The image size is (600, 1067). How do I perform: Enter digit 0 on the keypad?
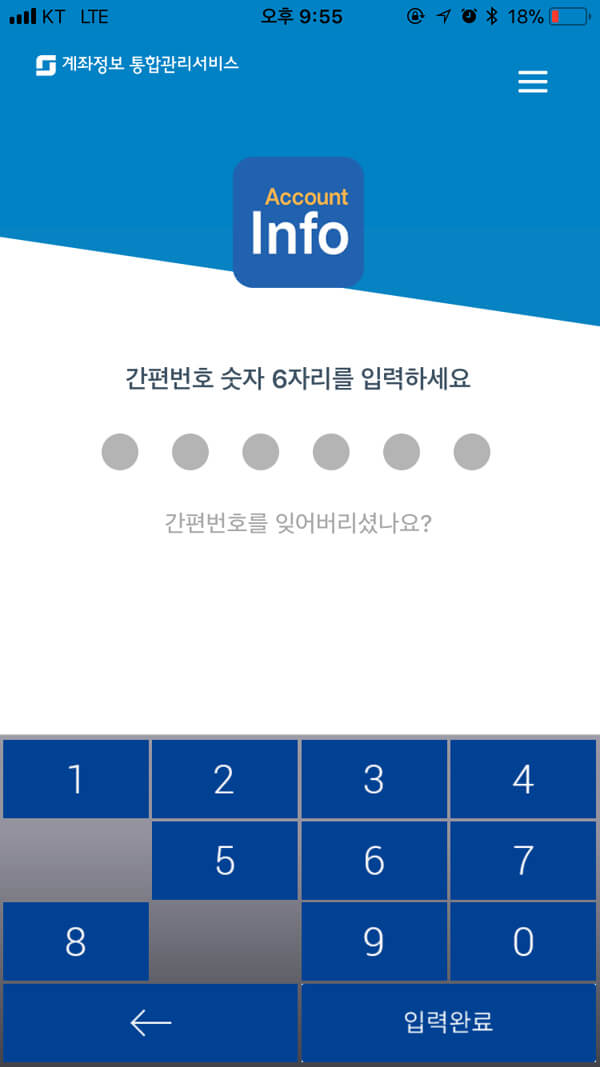click(523, 942)
